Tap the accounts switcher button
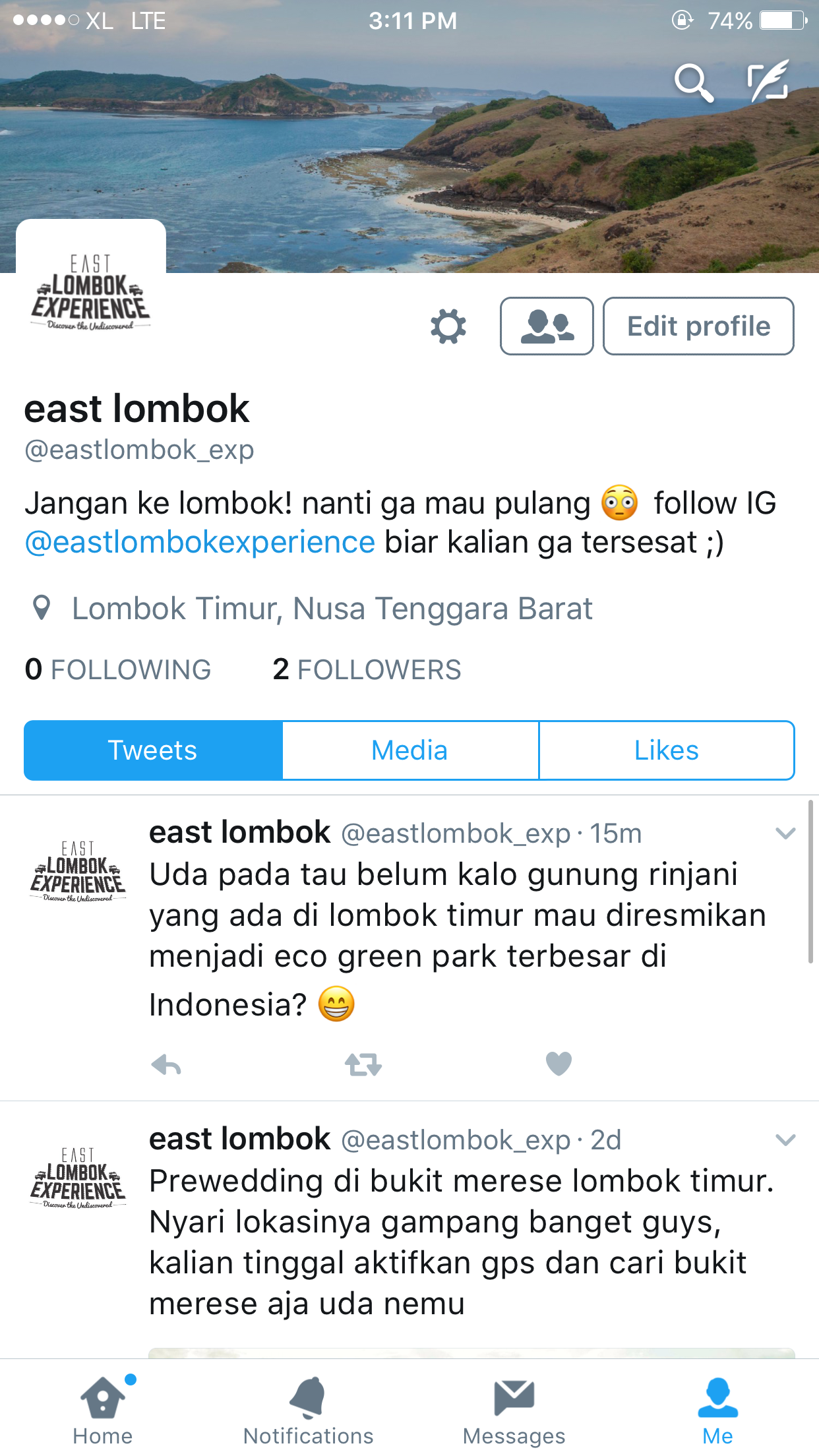Image resolution: width=819 pixels, height=1456 pixels. (547, 326)
